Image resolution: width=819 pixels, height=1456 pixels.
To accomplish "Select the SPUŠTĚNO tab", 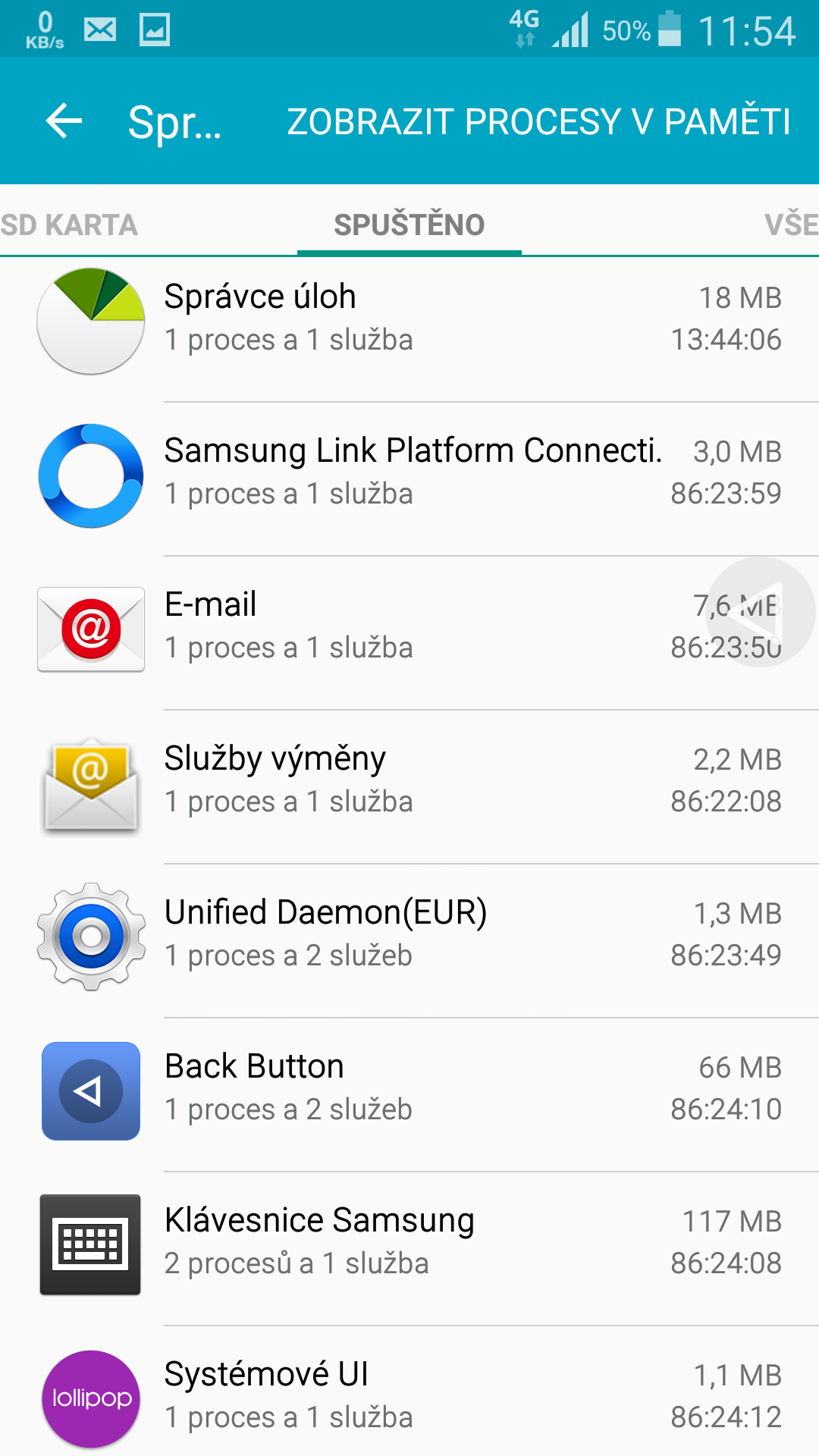I will point(409,225).
